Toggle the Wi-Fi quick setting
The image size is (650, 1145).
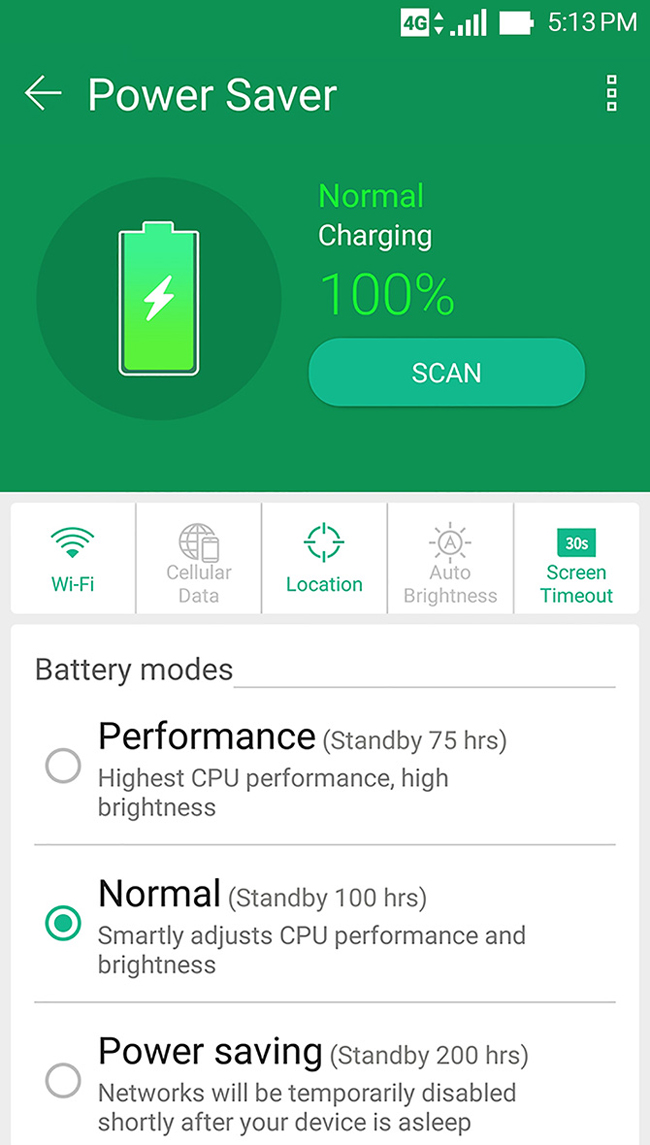(73, 559)
